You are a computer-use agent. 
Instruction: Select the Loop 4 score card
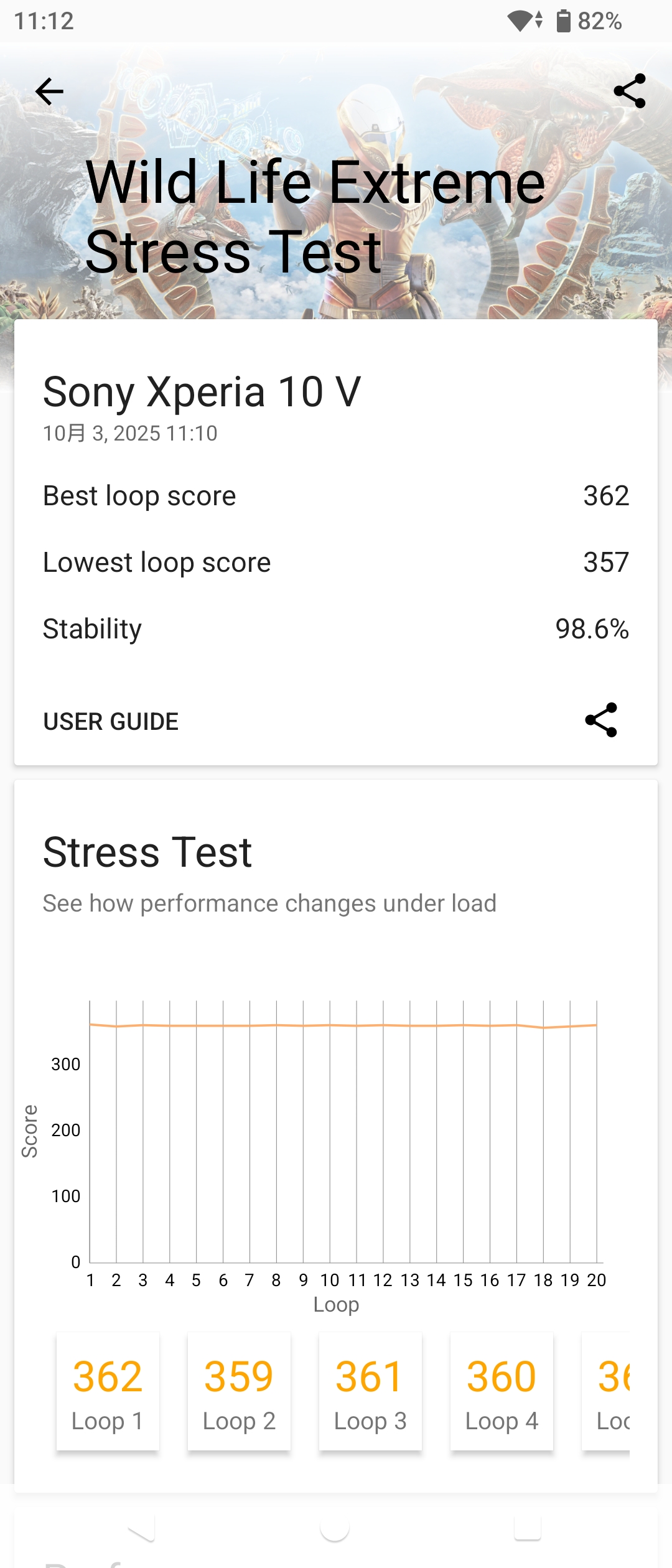tap(502, 1391)
